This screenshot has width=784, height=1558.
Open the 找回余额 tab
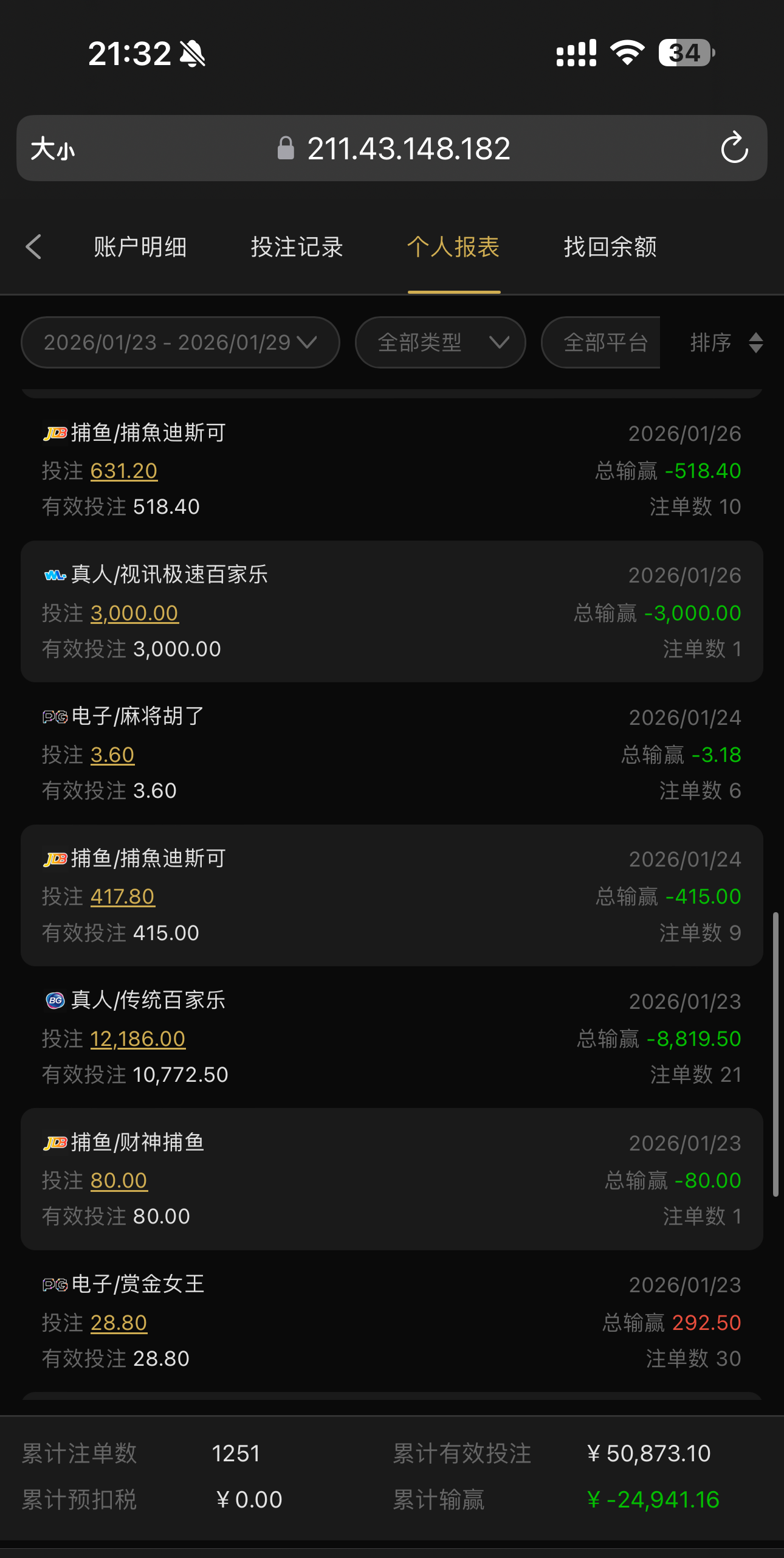pos(610,247)
